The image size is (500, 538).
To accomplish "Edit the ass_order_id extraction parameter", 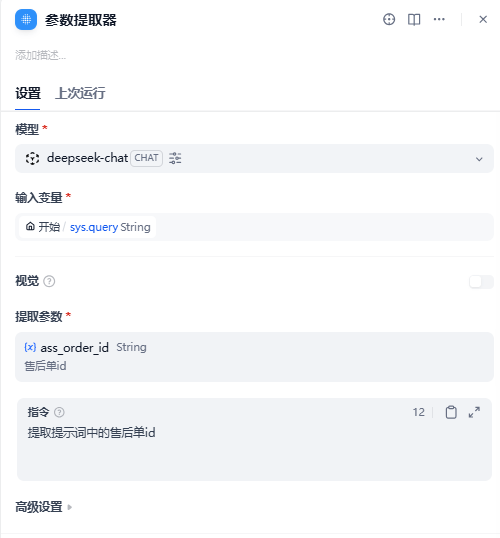I will pos(254,357).
